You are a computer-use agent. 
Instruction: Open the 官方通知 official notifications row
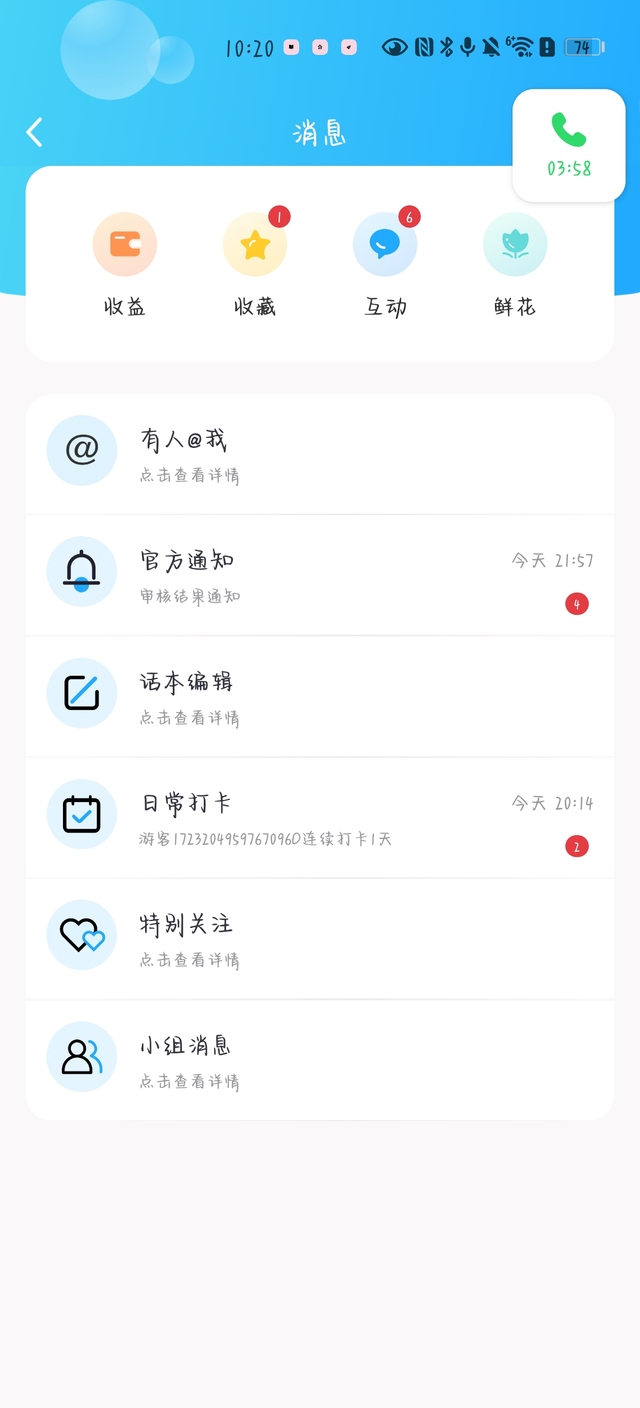point(320,575)
